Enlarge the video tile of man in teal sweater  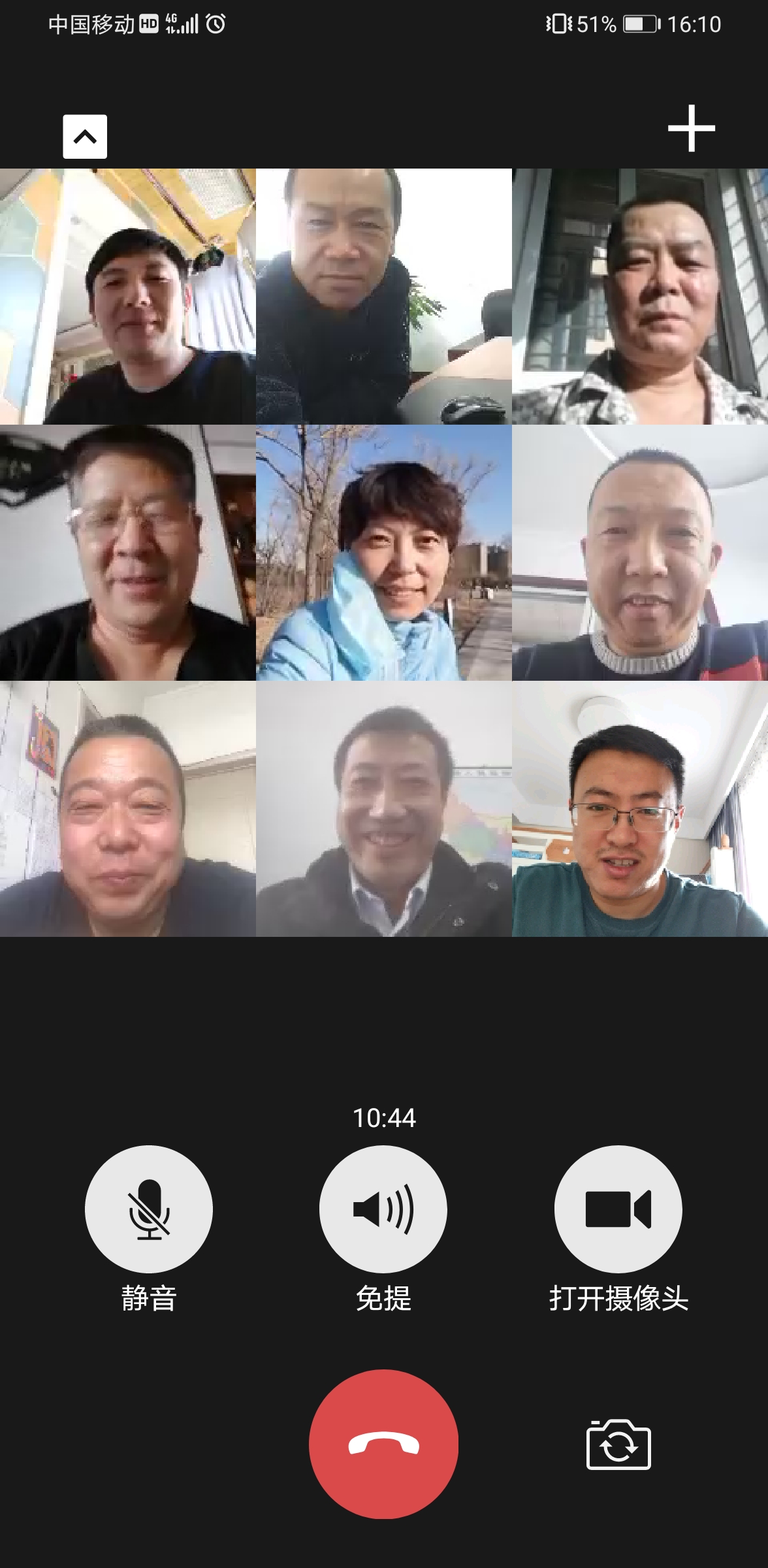tap(639, 809)
